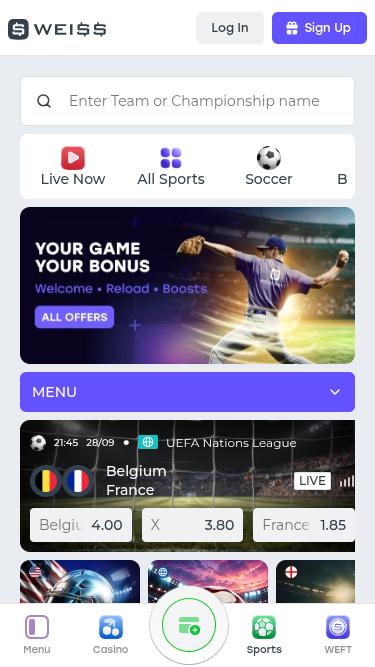Expand the purple MENU dropdown
This screenshot has height=667, width=375.
point(188,392)
